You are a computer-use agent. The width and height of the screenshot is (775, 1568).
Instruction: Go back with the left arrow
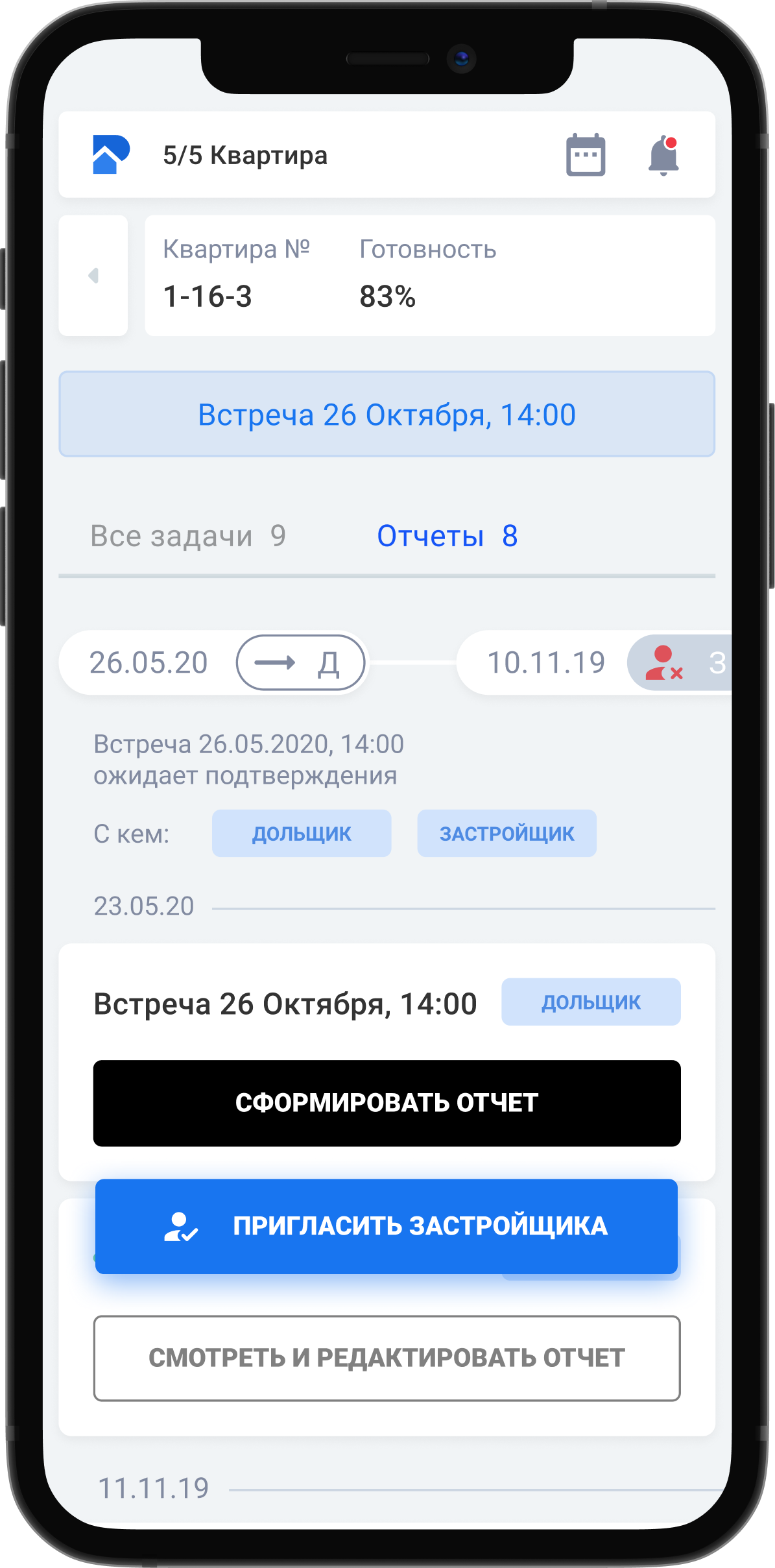click(93, 276)
